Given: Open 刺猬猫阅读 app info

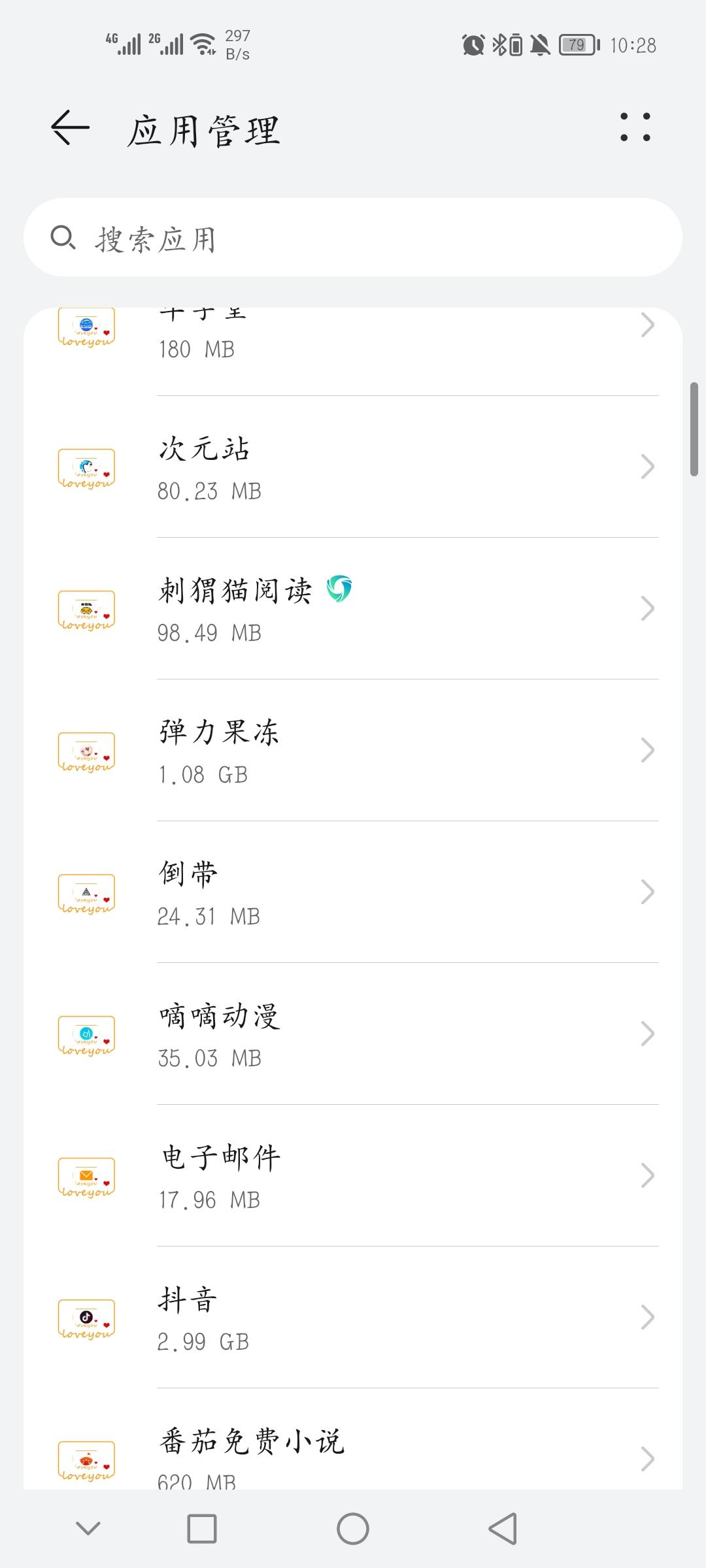Looking at the screenshot, I should [x=353, y=609].
